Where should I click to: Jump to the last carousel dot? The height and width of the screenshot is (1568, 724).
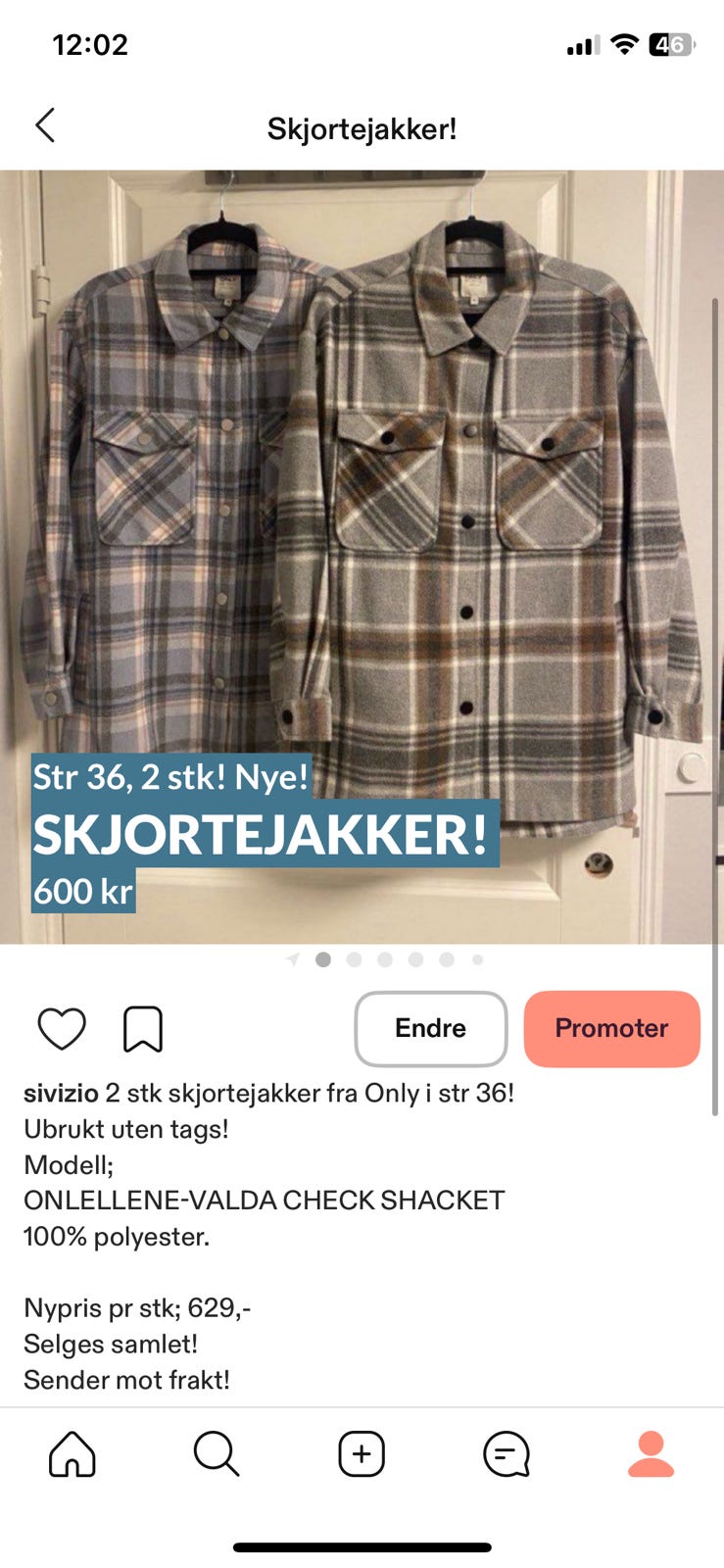point(477,960)
